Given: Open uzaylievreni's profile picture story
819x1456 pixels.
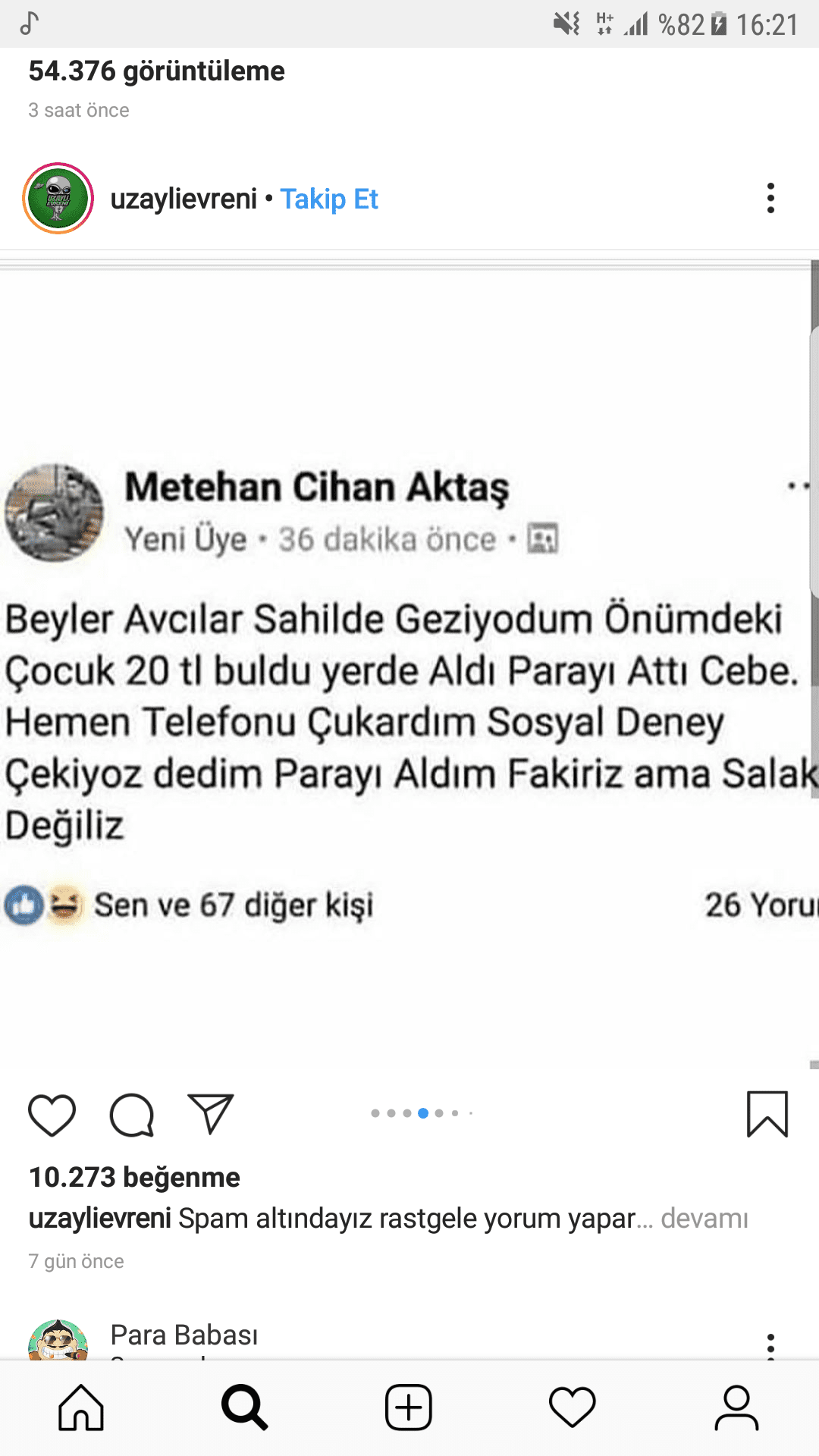Looking at the screenshot, I should (58, 199).
